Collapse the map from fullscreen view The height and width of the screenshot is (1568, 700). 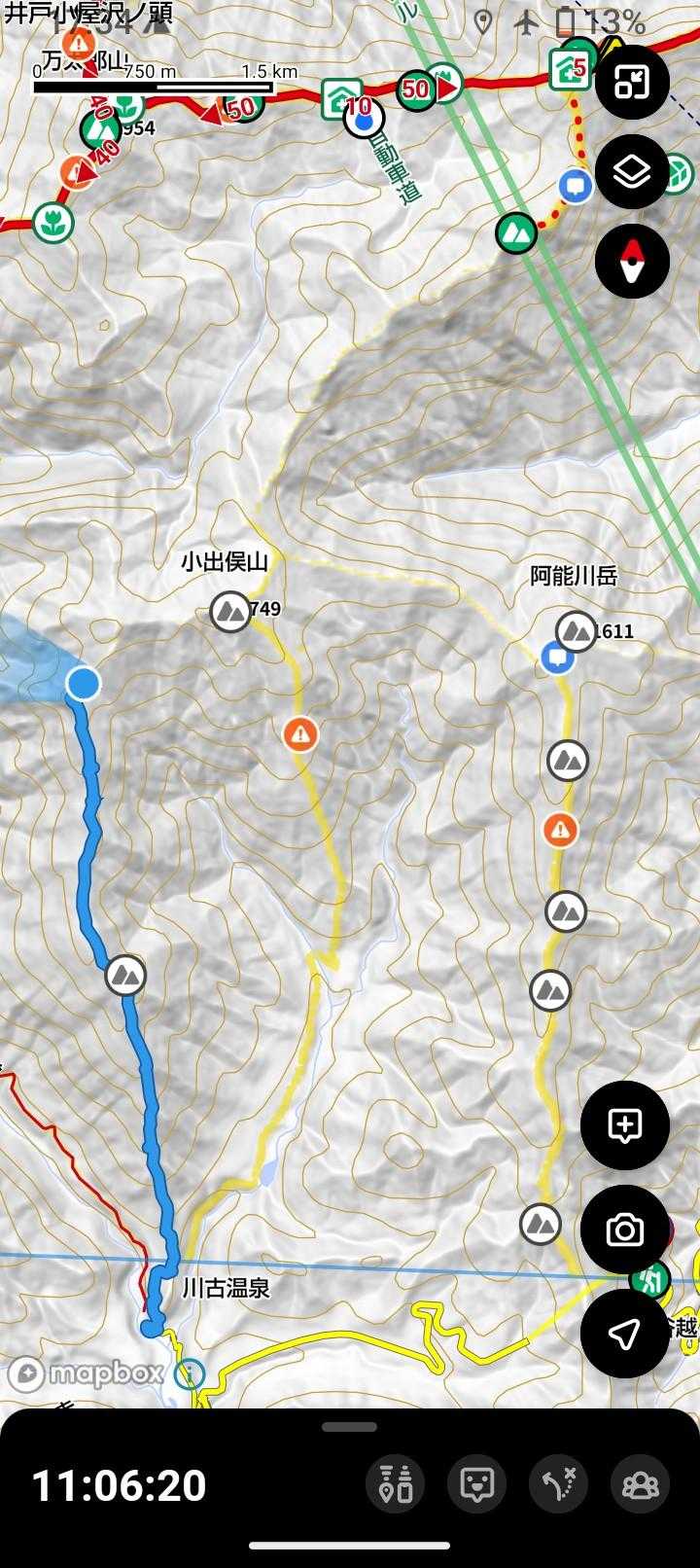pyautogui.click(x=632, y=84)
